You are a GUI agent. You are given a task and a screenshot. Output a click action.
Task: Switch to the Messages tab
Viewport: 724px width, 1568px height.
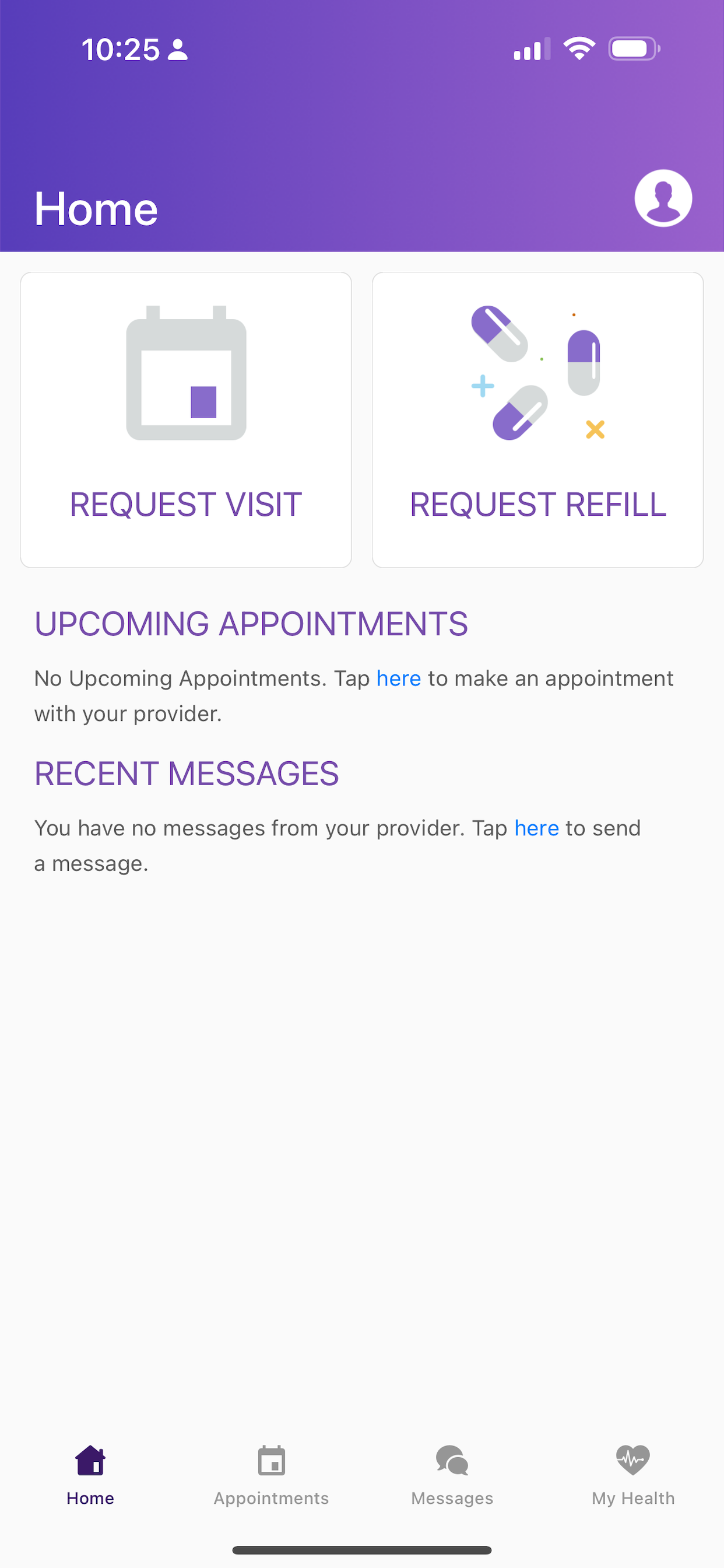(451, 1499)
